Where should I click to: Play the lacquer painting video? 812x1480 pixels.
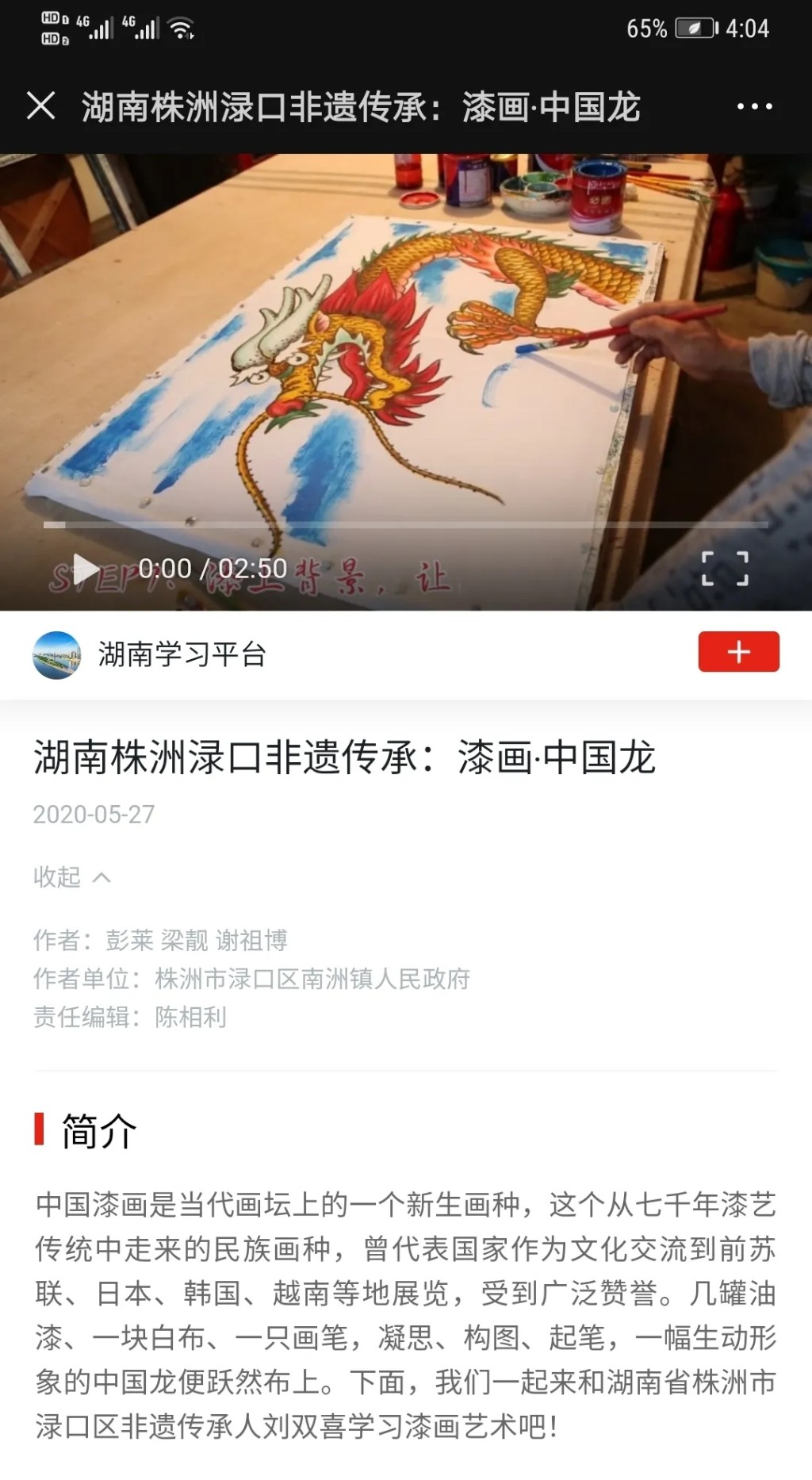[85, 569]
